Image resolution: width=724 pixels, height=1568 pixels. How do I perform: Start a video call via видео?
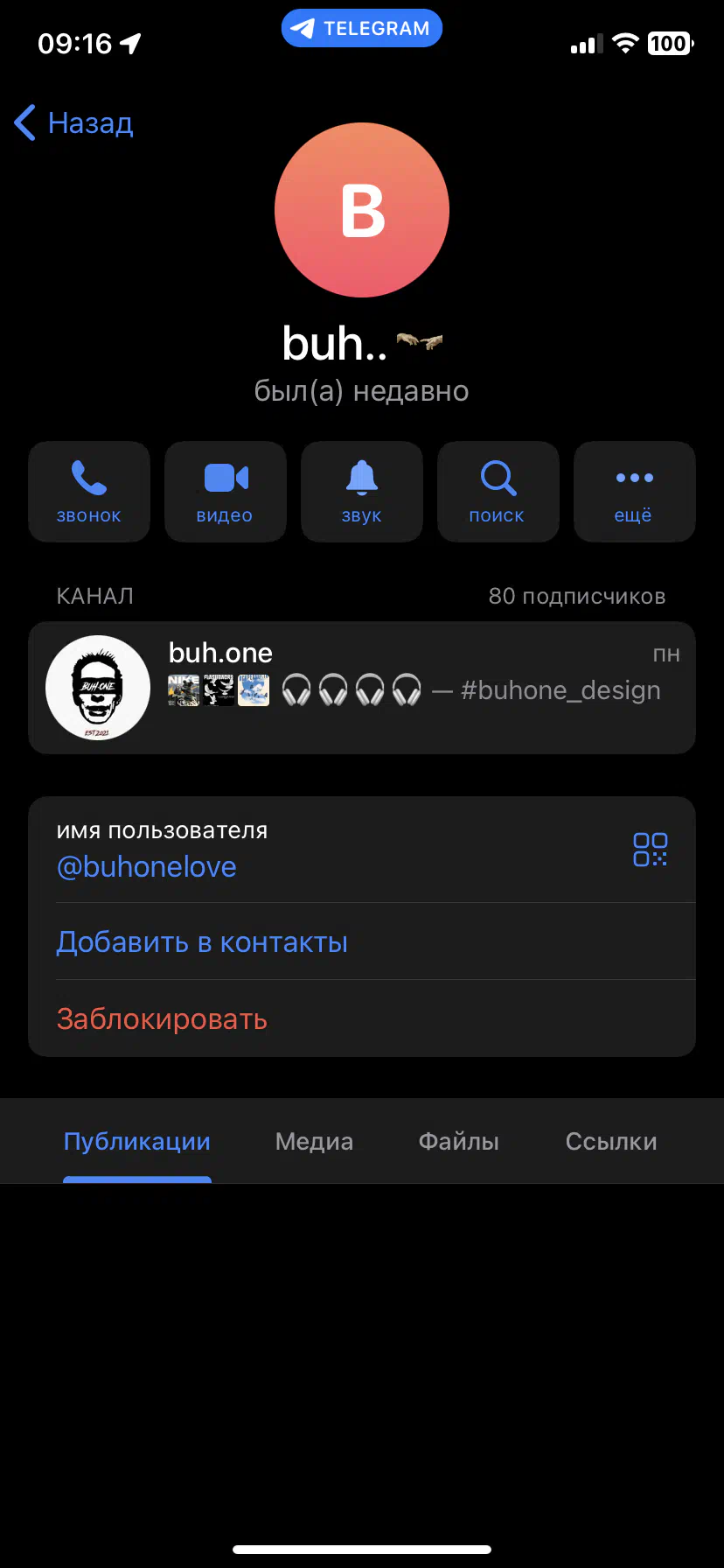226,492
